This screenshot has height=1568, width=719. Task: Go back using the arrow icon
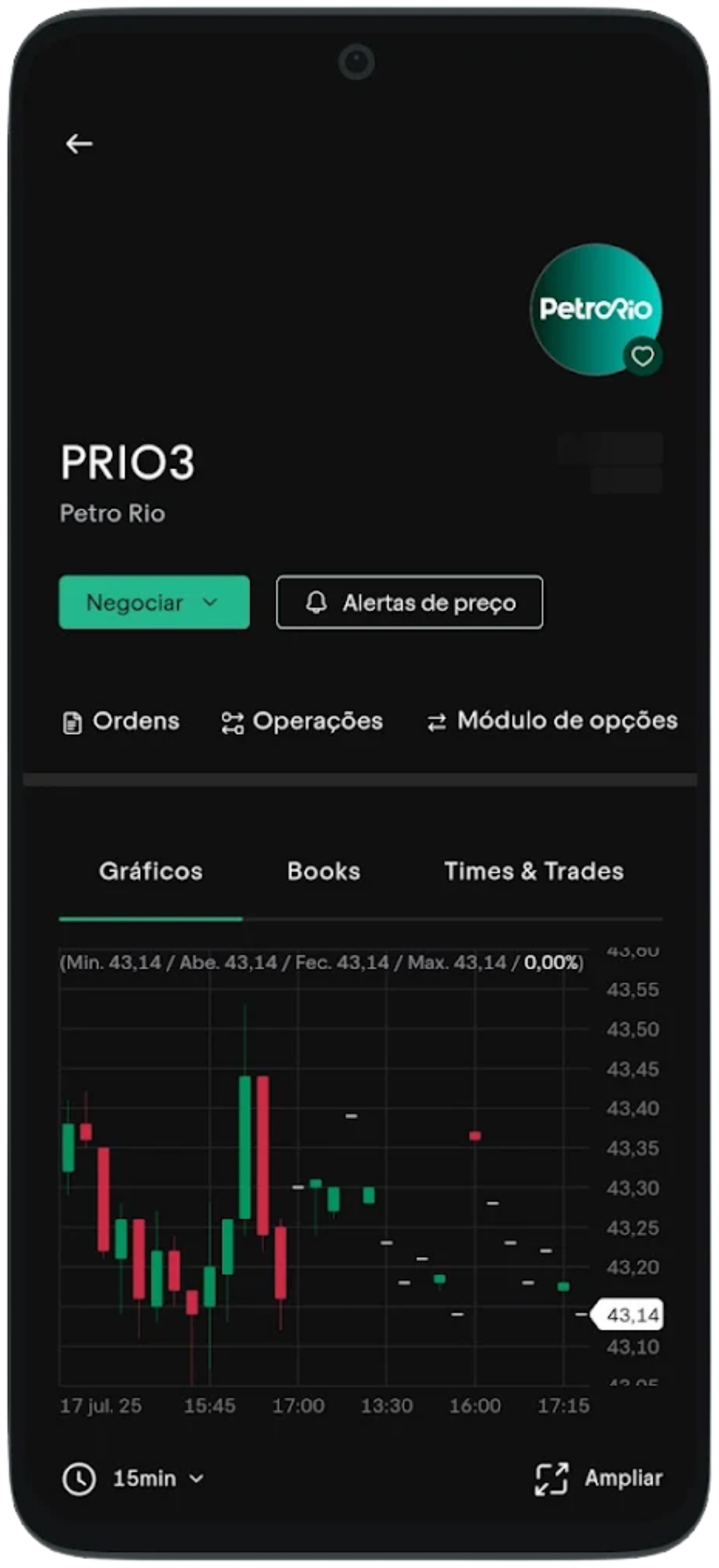click(79, 144)
